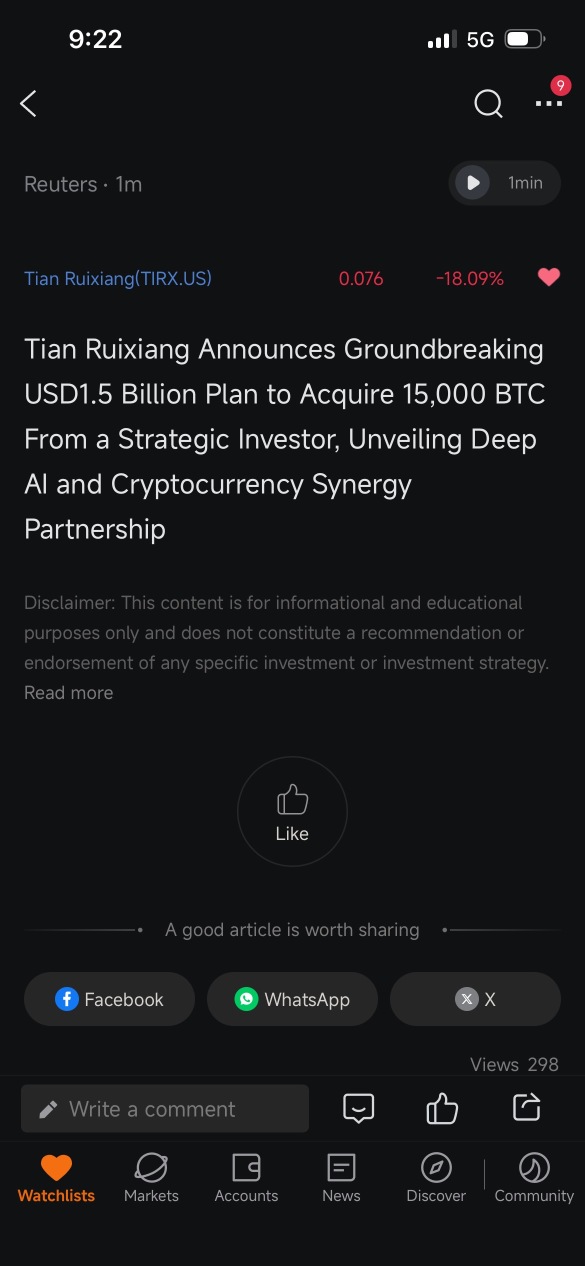Open the three-dot overflow menu
The width and height of the screenshot is (585, 1266).
tap(549, 103)
